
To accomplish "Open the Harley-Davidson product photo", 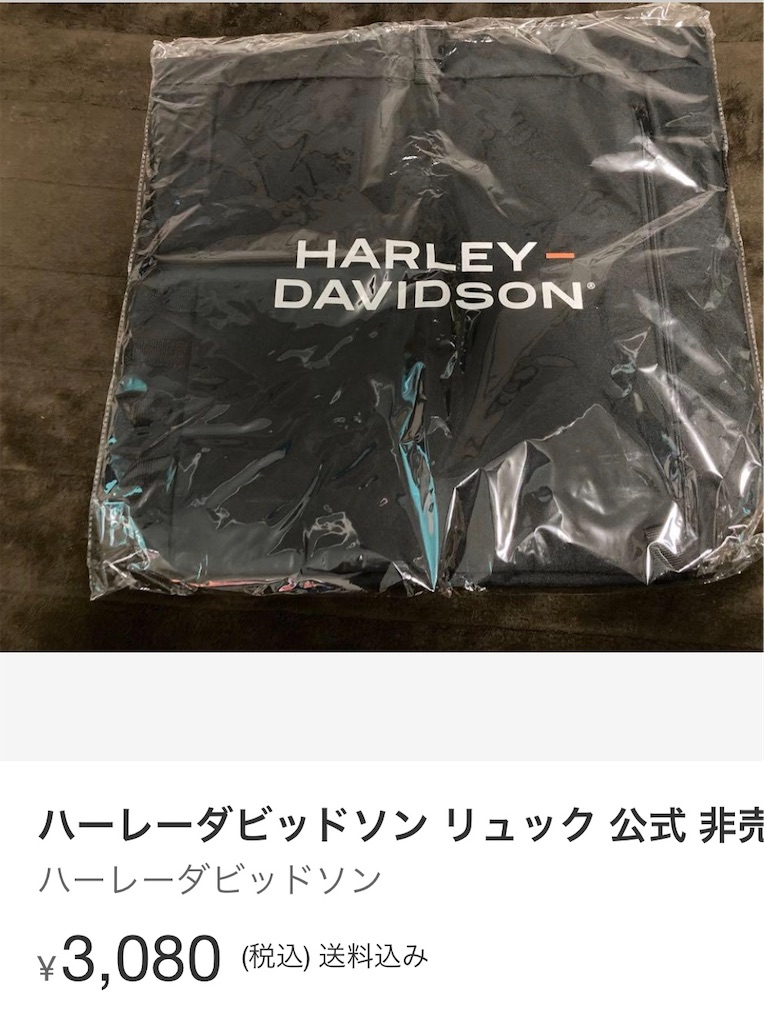I will (382, 325).
